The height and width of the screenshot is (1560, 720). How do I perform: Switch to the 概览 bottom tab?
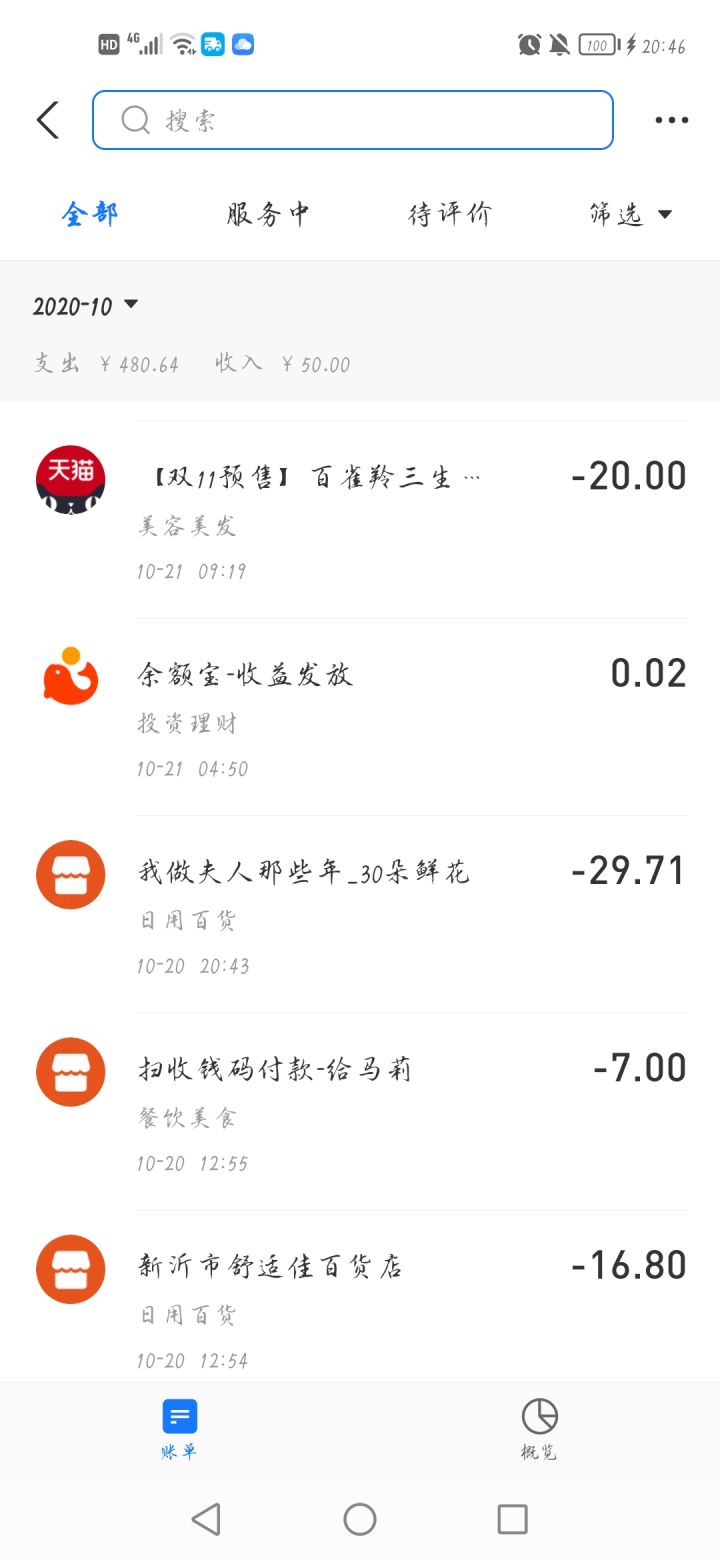coord(539,1430)
